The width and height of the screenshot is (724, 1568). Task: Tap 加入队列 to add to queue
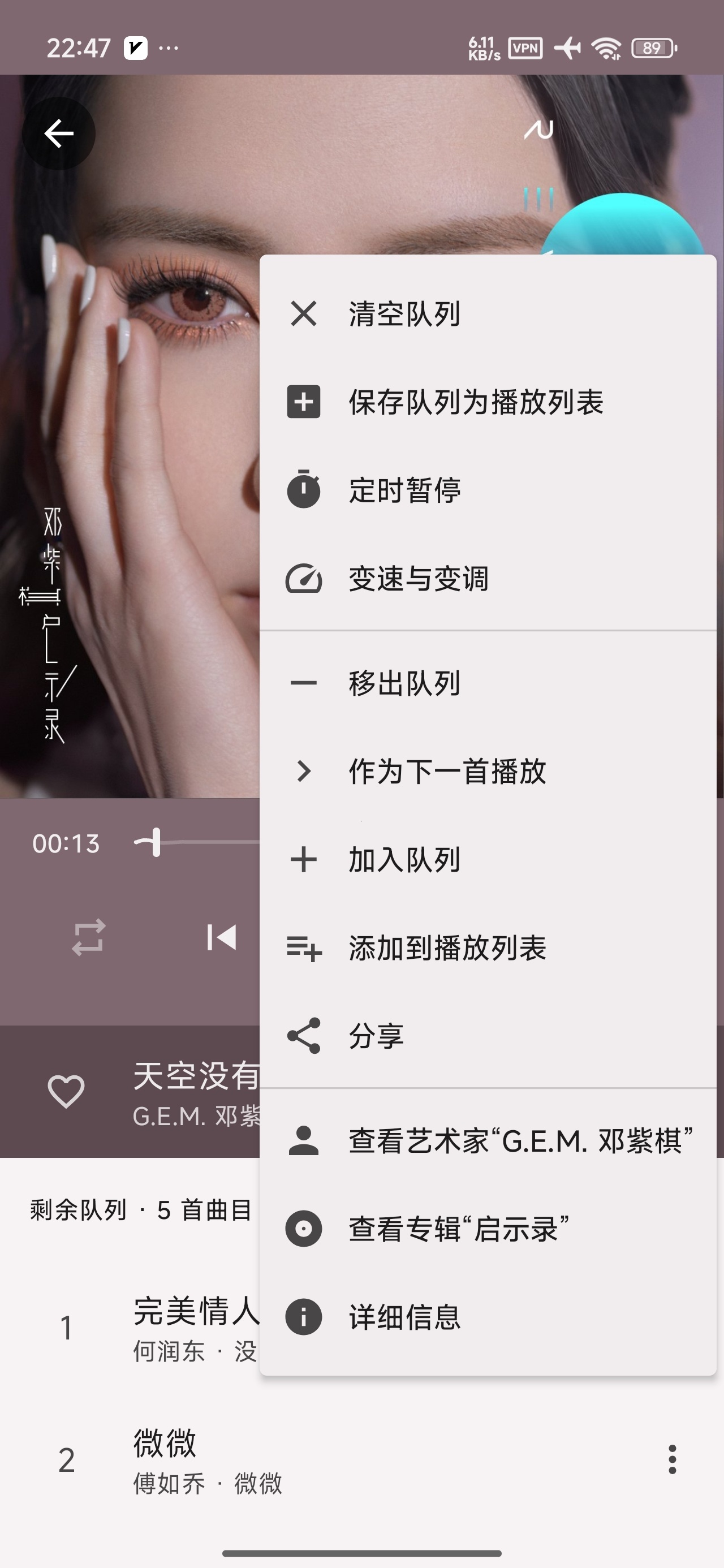[488, 859]
